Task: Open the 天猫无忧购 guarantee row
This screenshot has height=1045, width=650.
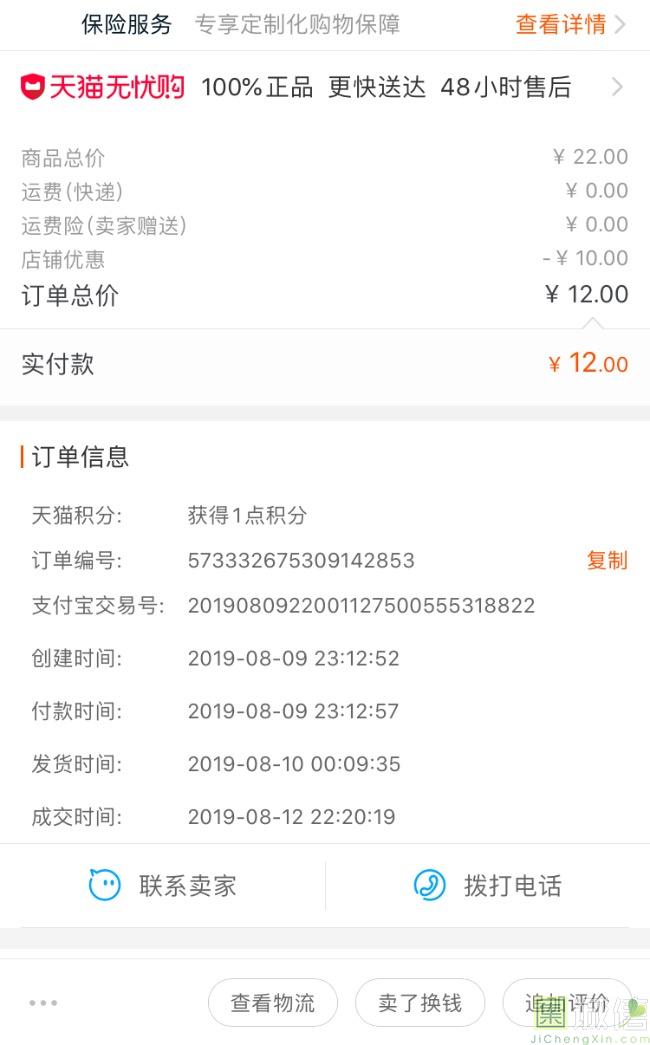Action: (x=325, y=87)
